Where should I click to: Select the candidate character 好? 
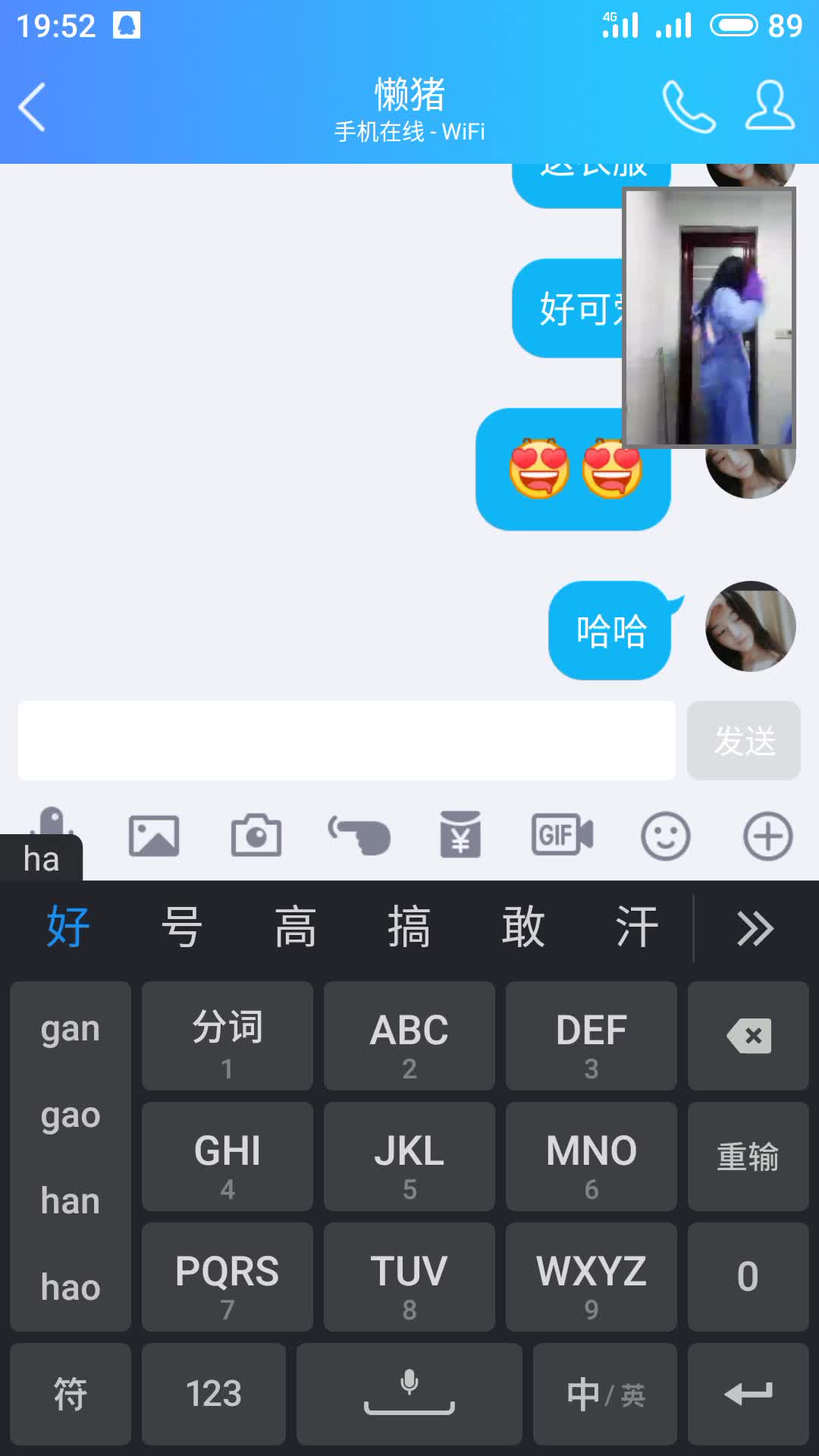pyautogui.click(x=68, y=927)
